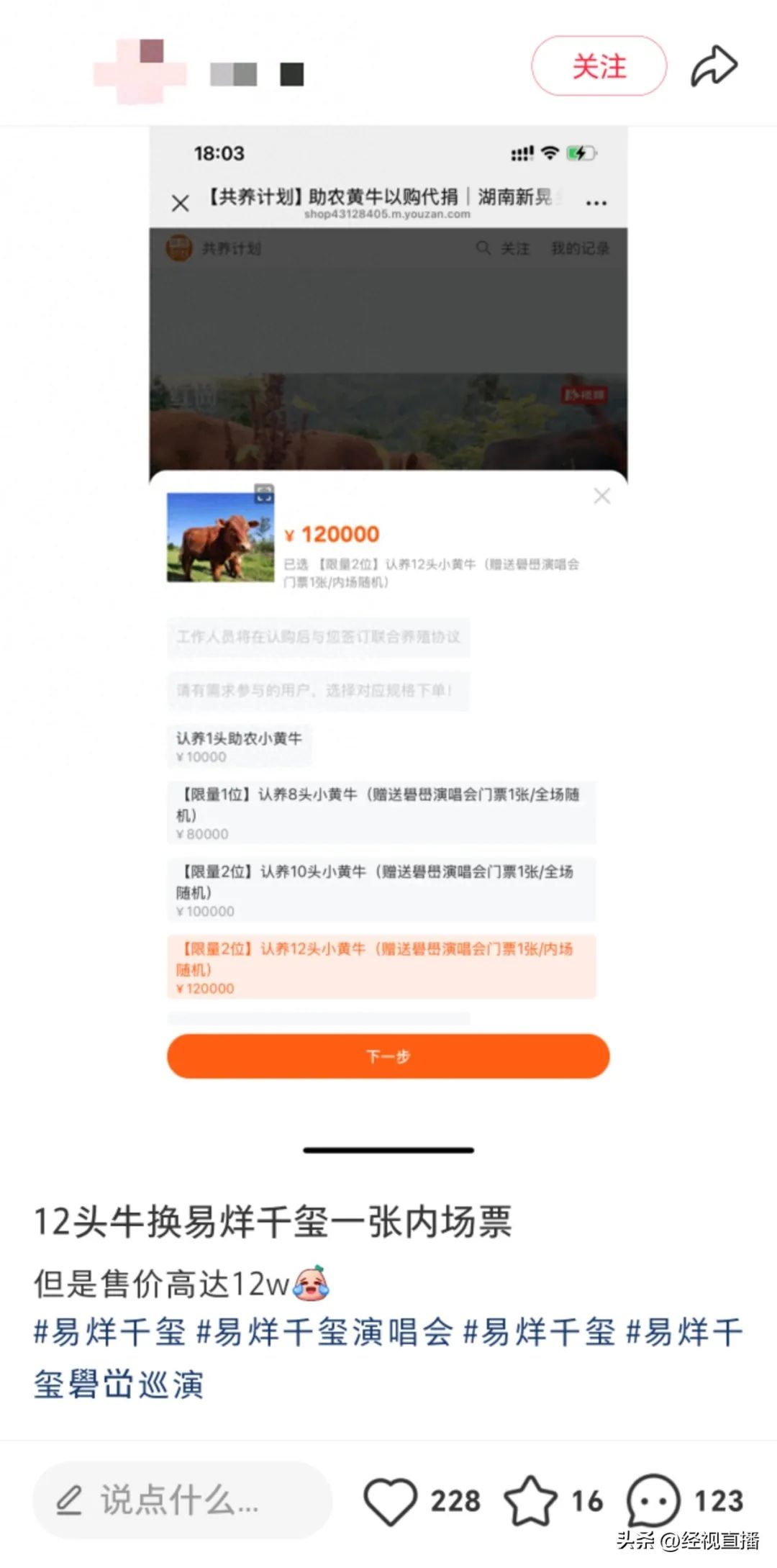This screenshot has height=1568, width=777.
Task: Share this post with the arrow icon
Action: point(714,66)
